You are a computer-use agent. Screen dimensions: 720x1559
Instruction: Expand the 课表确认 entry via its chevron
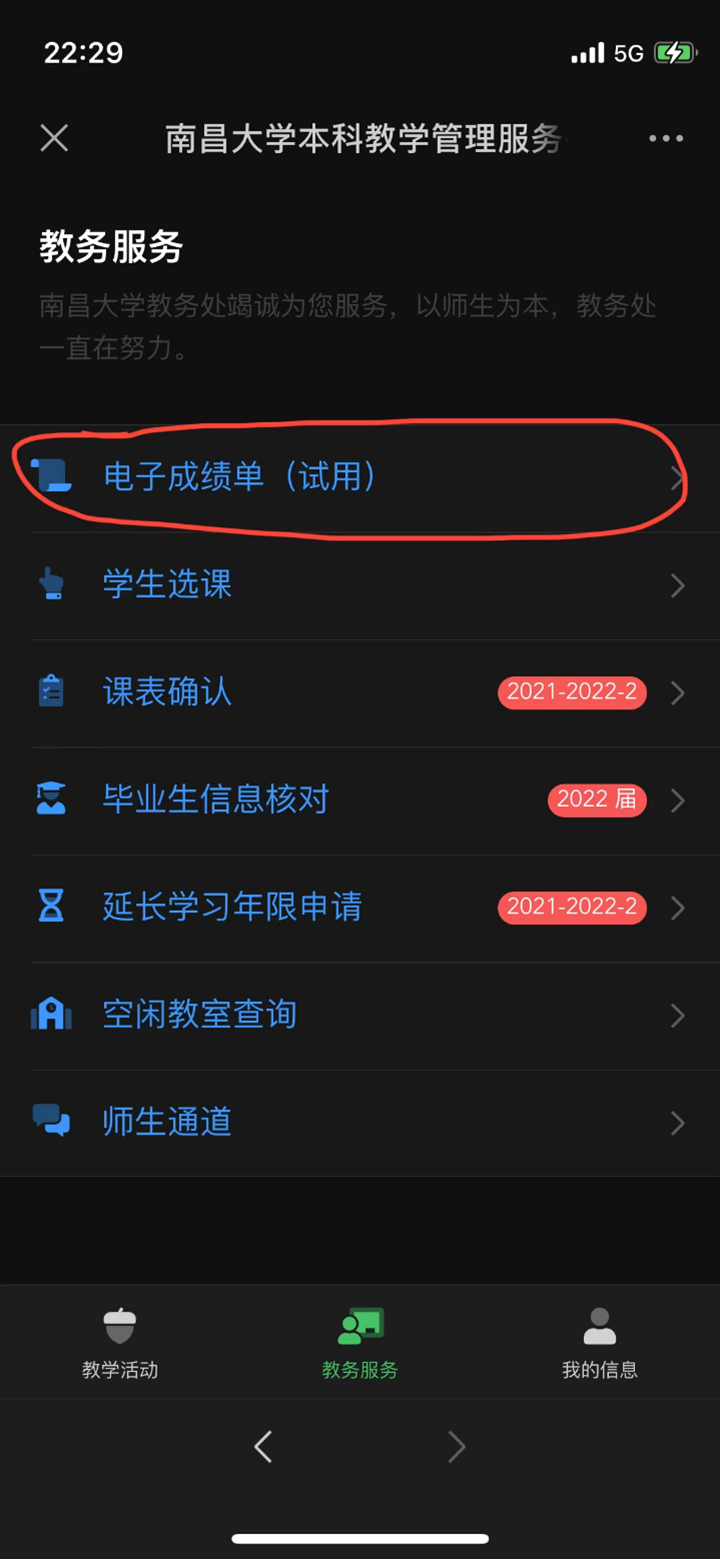(680, 693)
